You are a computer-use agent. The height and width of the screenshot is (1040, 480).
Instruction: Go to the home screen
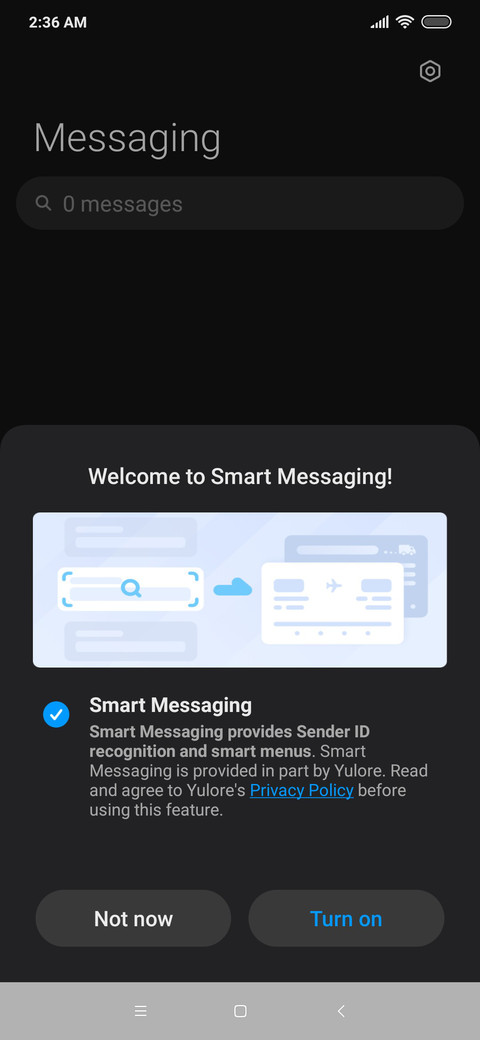click(240, 1011)
